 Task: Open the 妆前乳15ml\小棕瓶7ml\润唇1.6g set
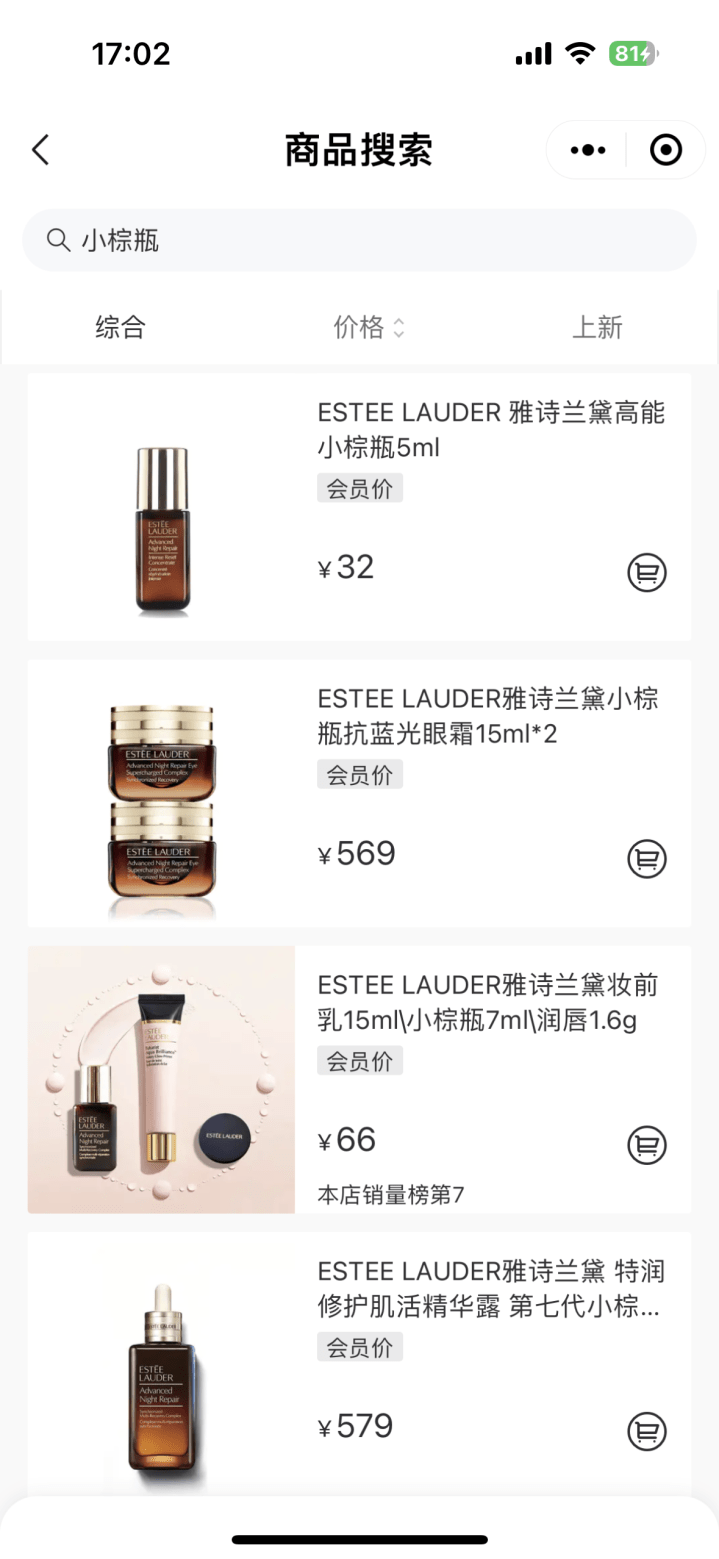488,1002
